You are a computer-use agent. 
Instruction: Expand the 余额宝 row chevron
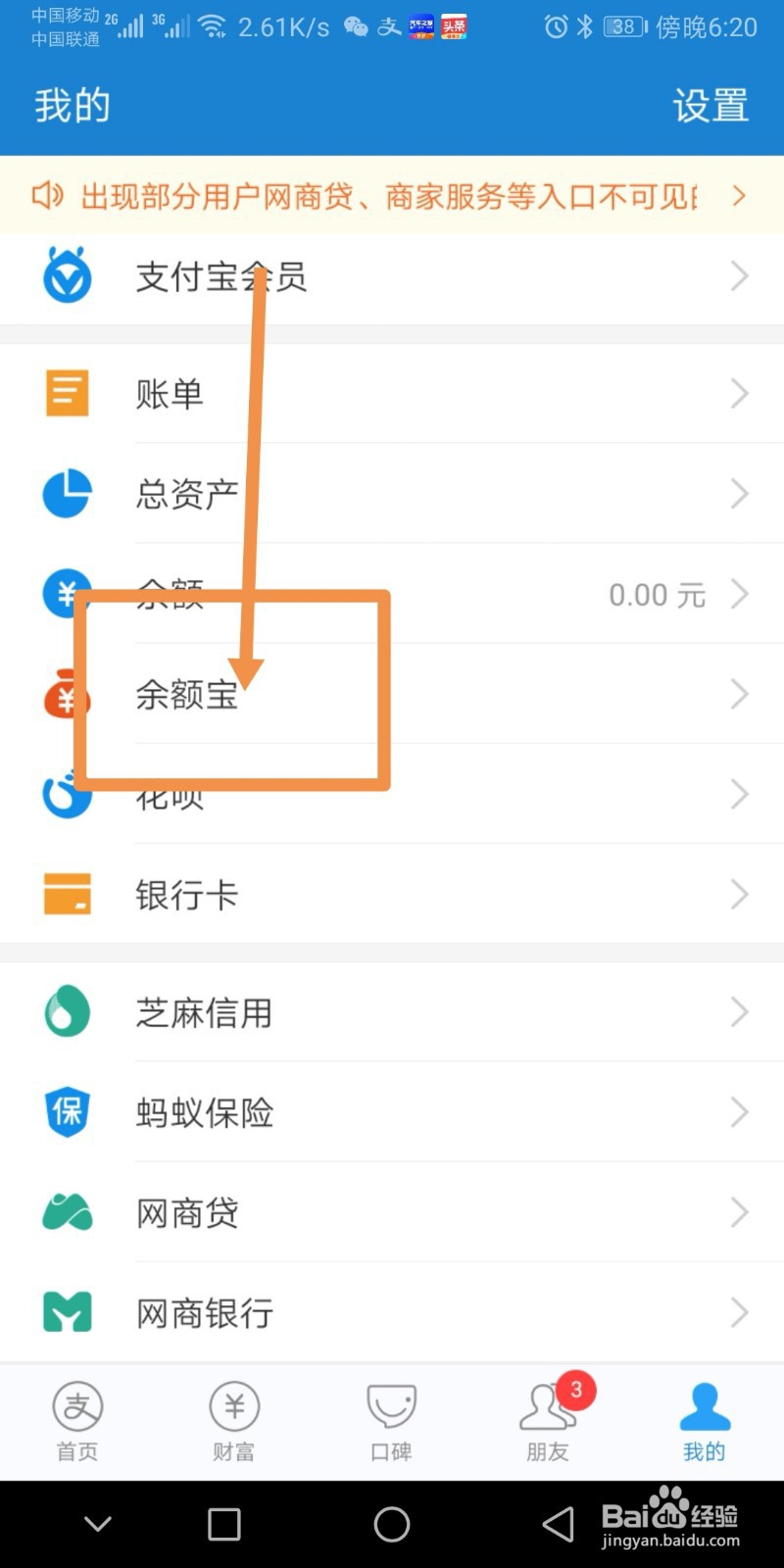[740, 695]
